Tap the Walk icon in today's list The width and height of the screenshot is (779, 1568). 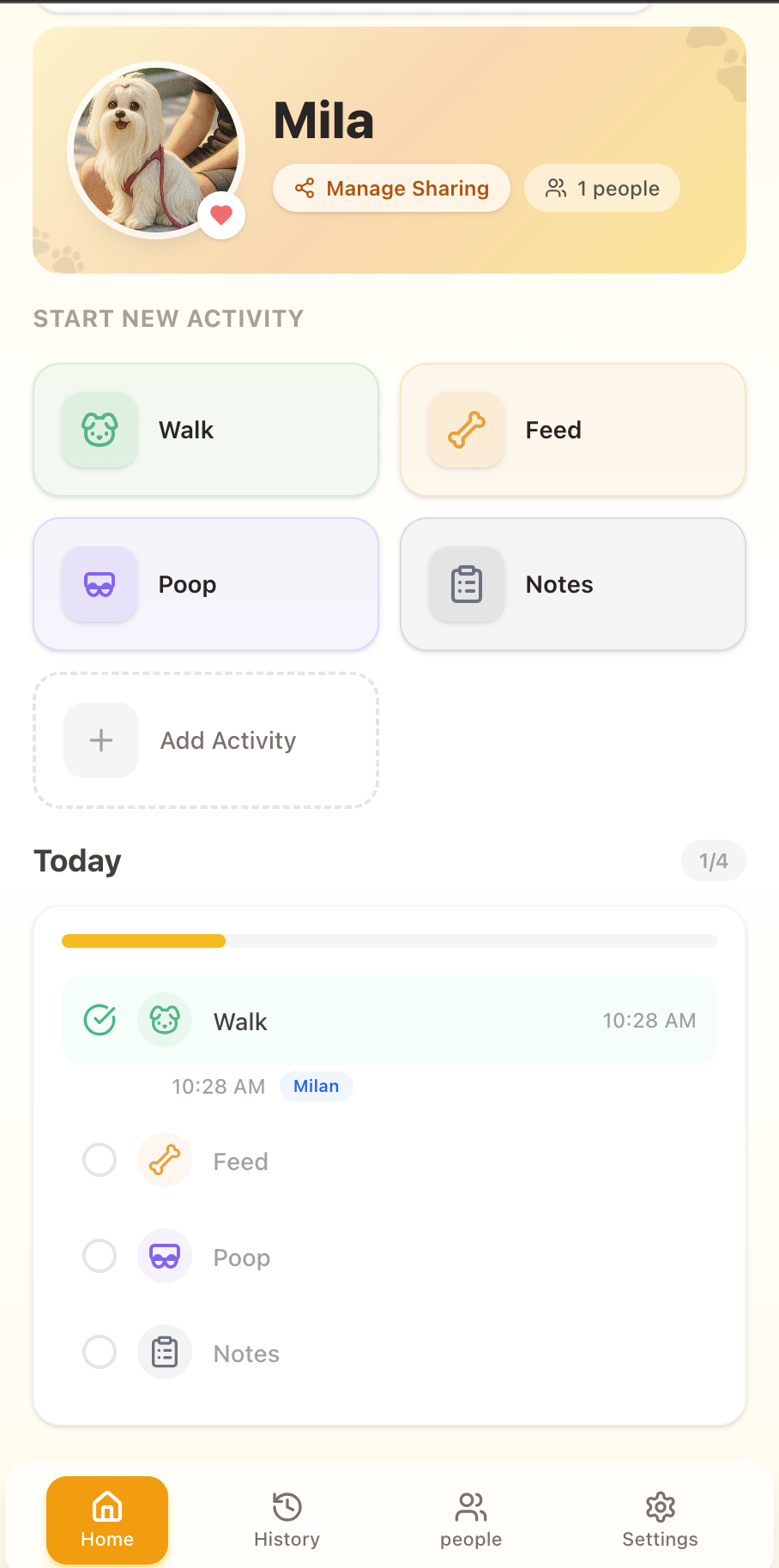[x=164, y=1020]
